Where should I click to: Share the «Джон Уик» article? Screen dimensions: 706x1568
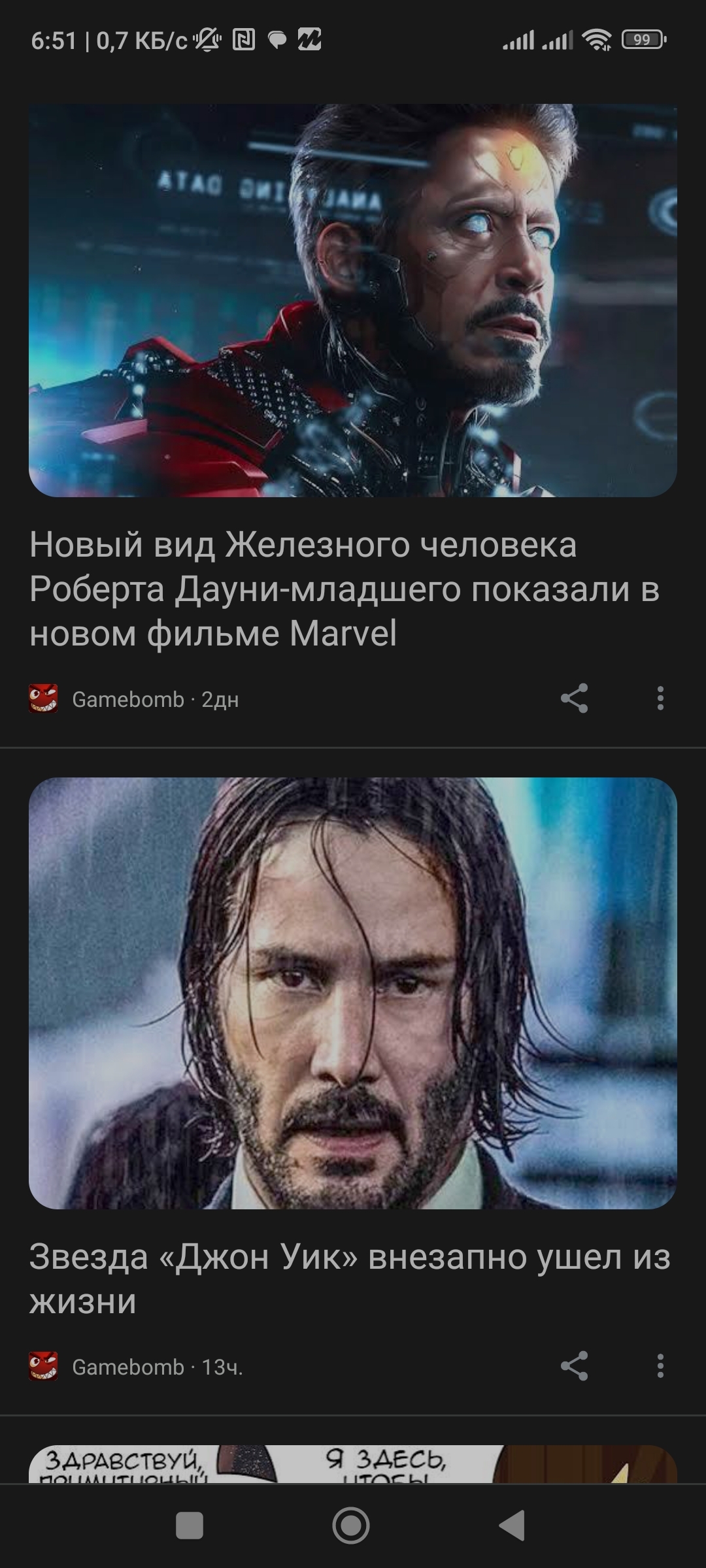pos(574,1366)
